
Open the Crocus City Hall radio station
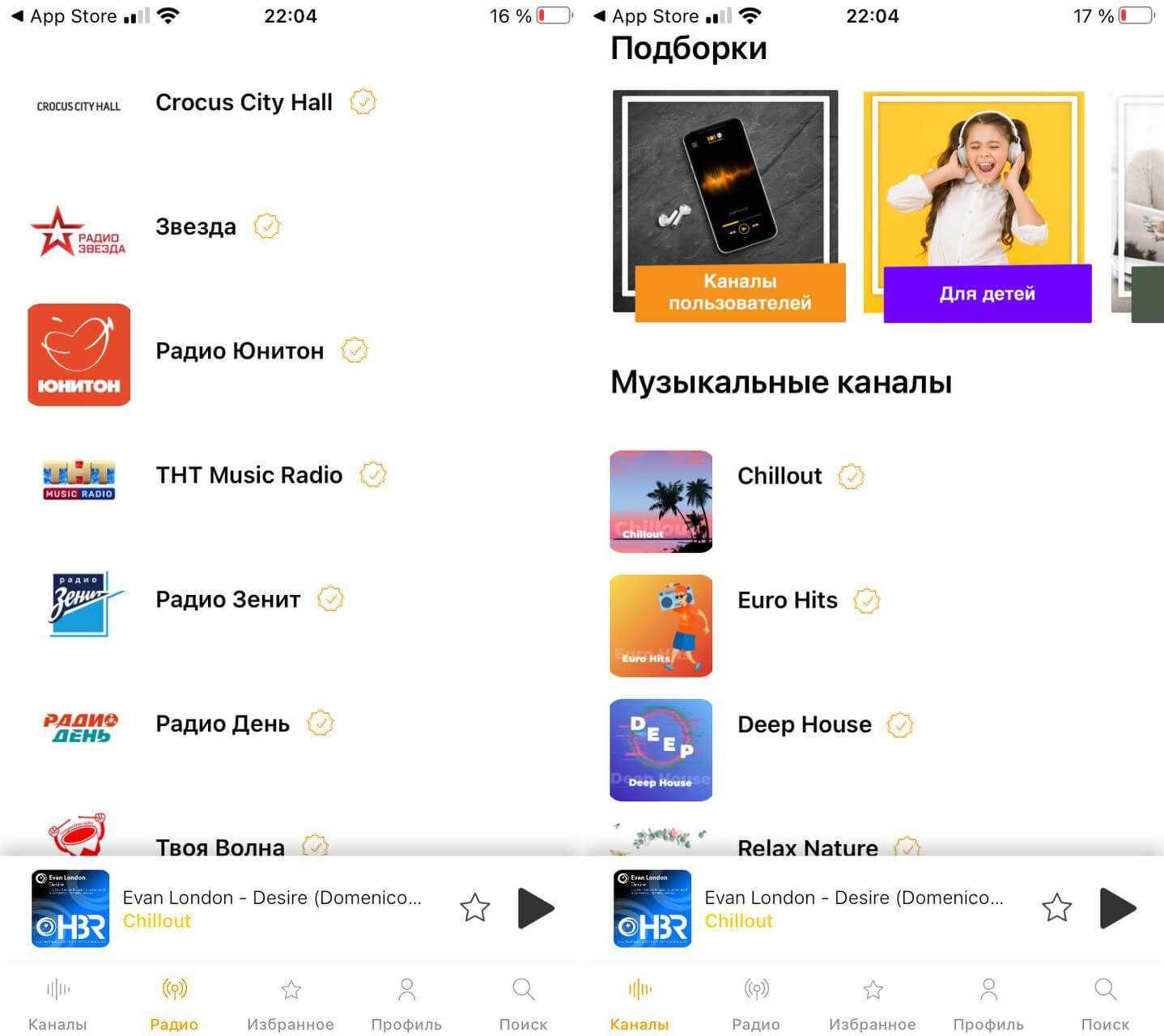click(x=243, y=103)
